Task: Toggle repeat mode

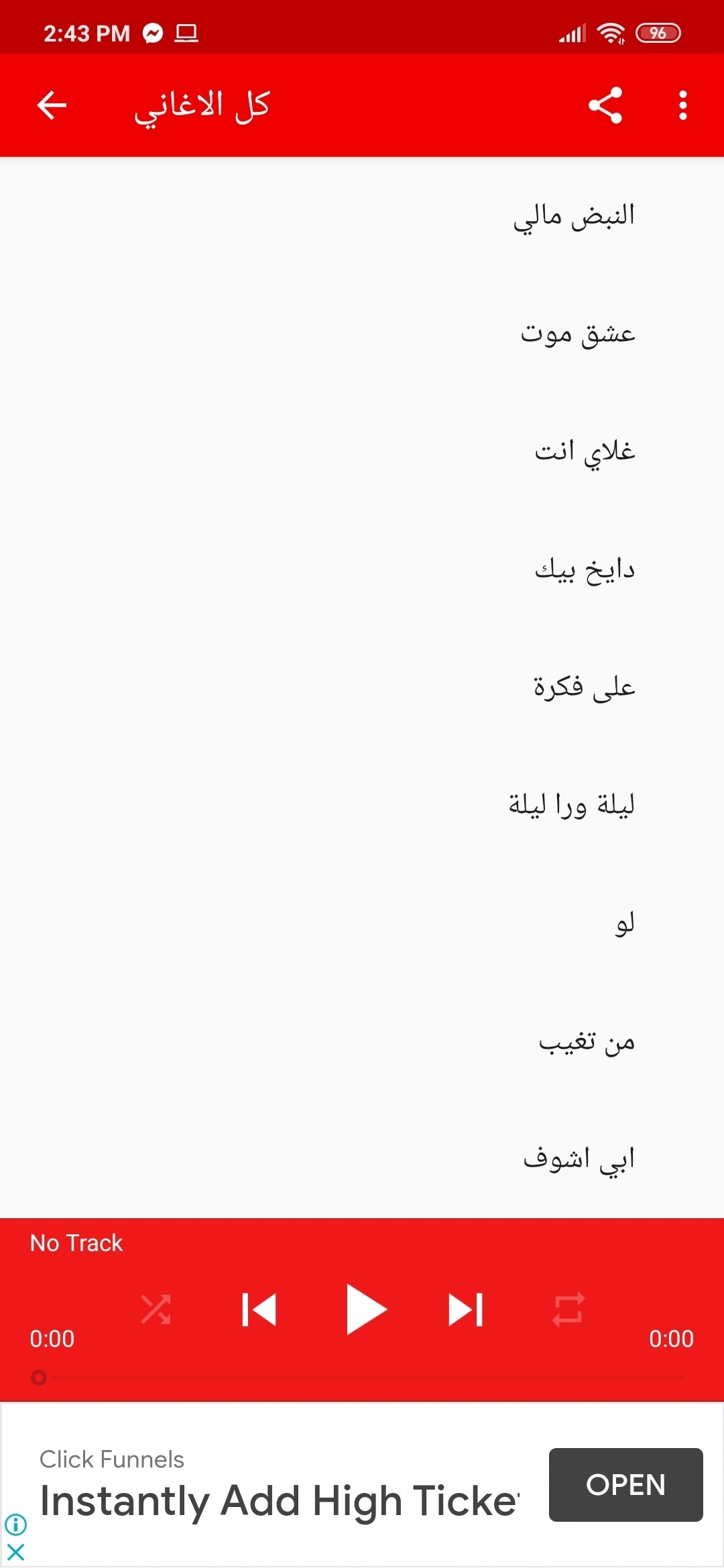Action: point(568,1309)
